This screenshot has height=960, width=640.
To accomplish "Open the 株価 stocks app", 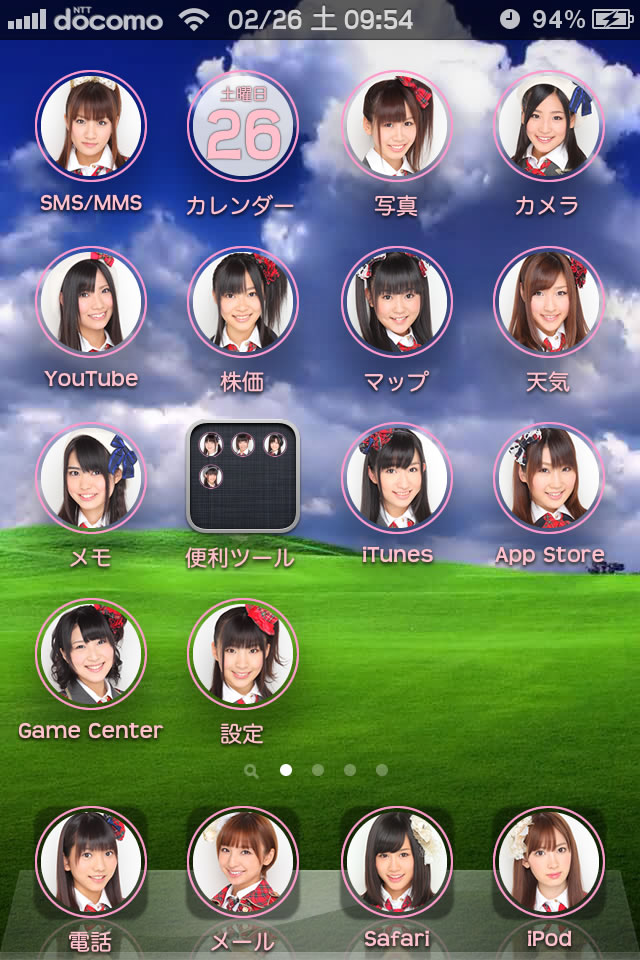I will tap(243, 302).
